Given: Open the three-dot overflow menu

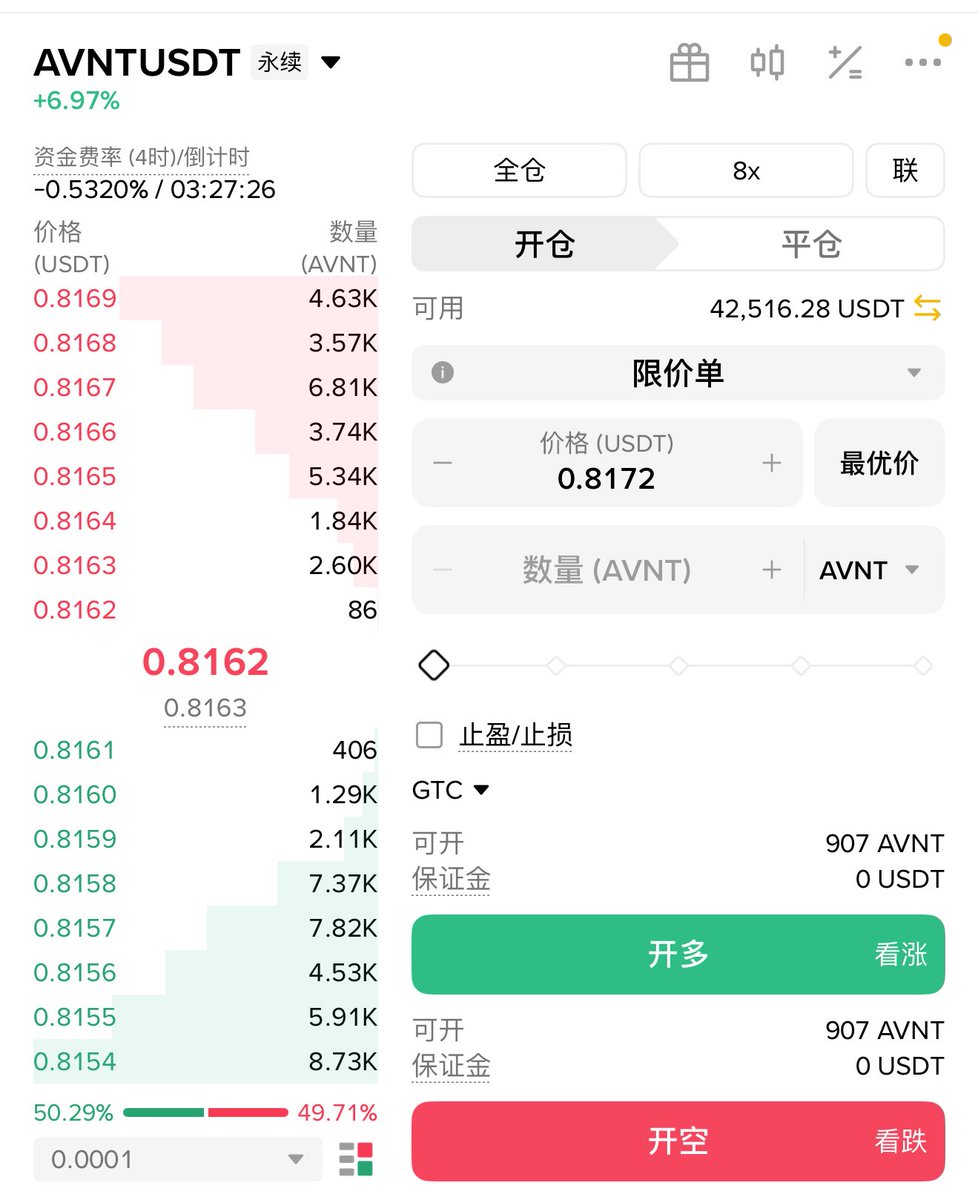Looking at the screenshot, I should tap(922, 63).
